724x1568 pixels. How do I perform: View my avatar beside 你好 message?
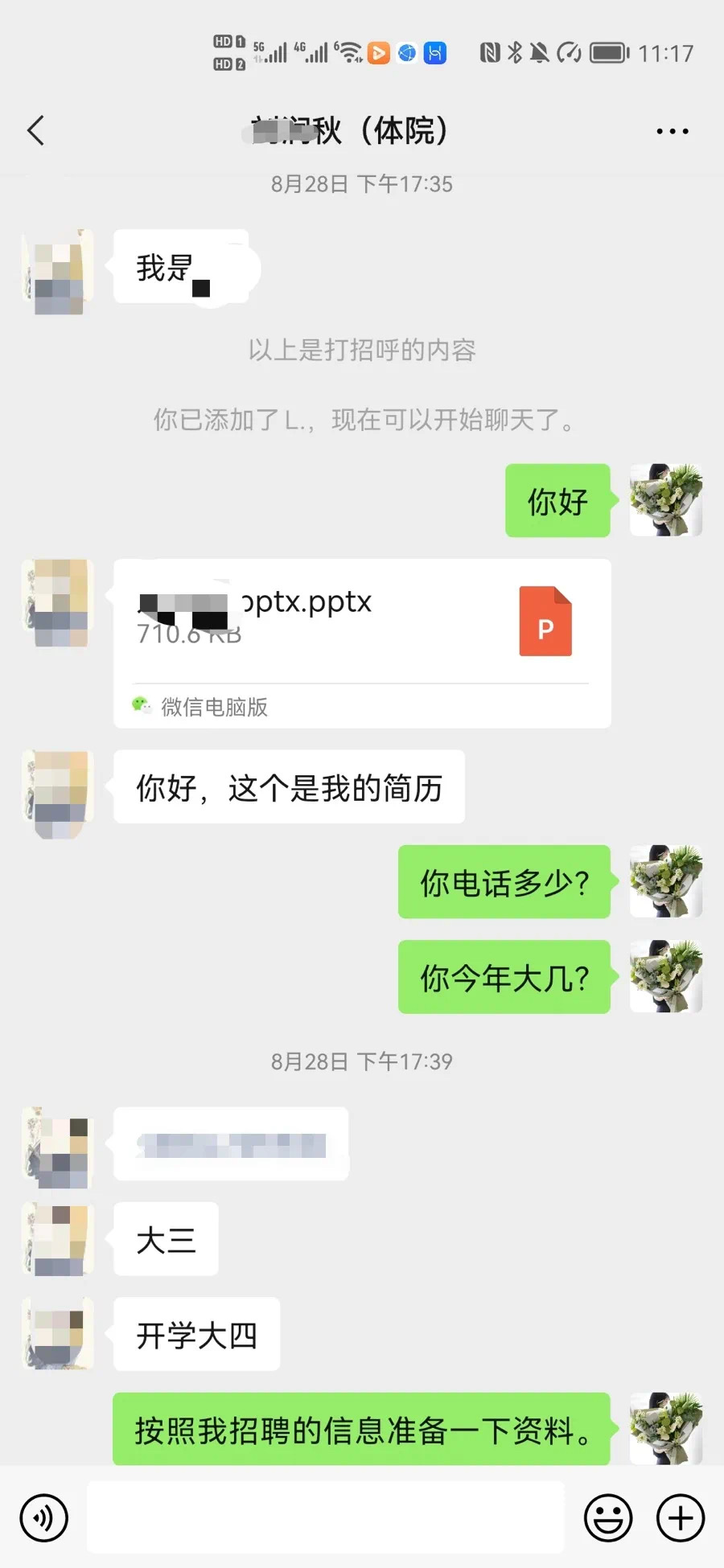(x=666, y=500)
